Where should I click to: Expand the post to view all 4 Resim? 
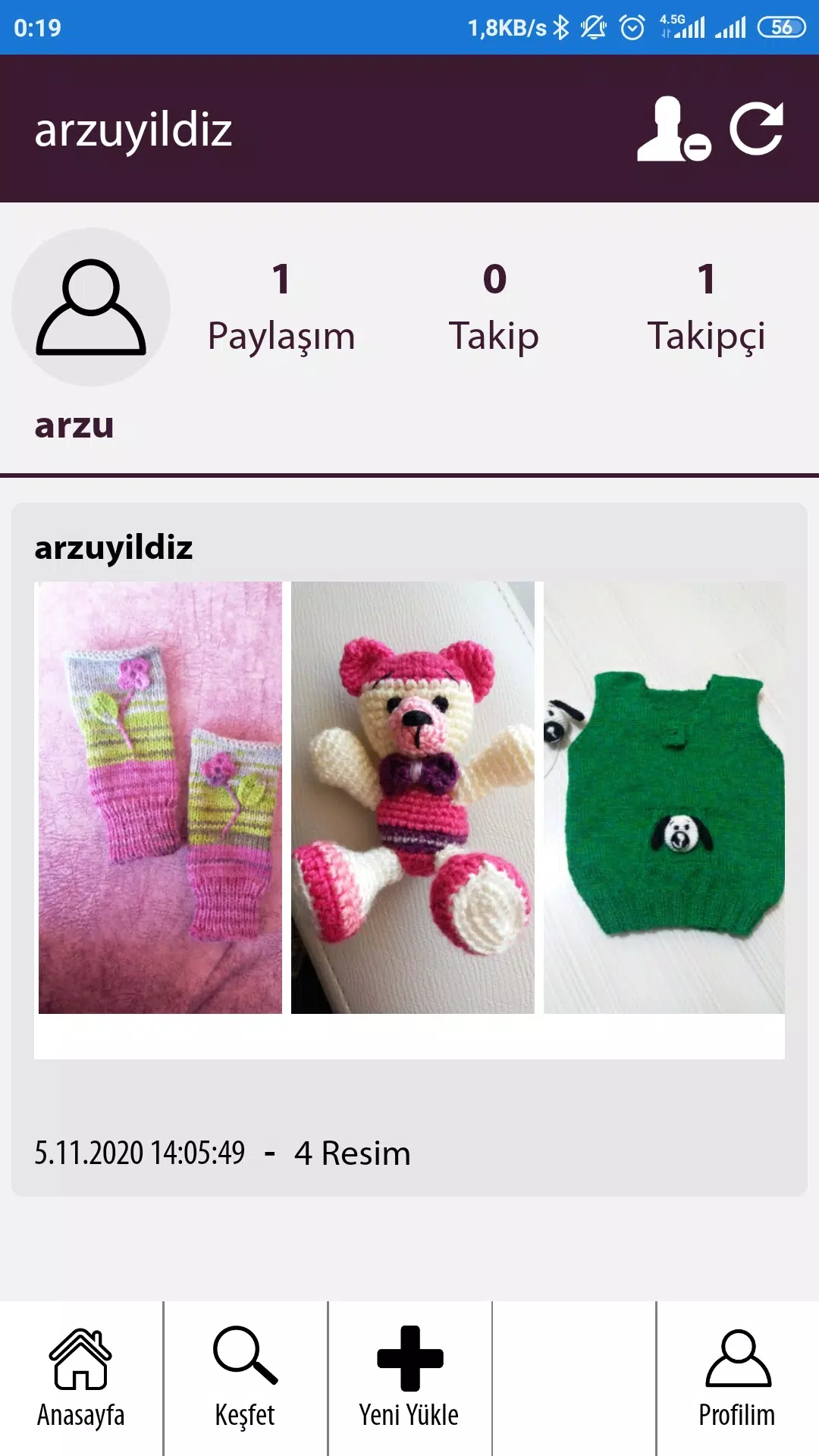[353, 1153]
